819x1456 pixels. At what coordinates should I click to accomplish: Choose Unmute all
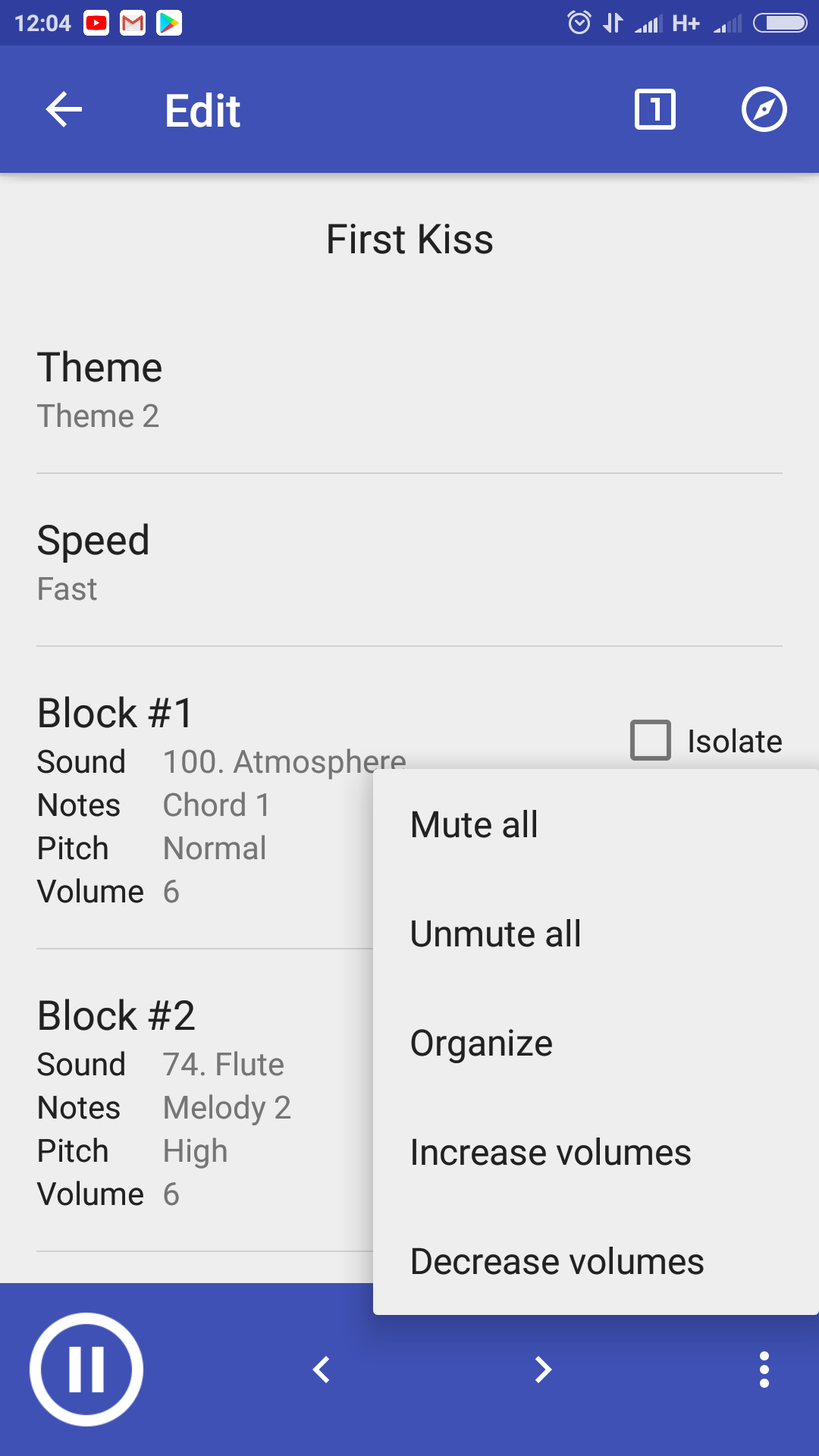click(596, 934)
